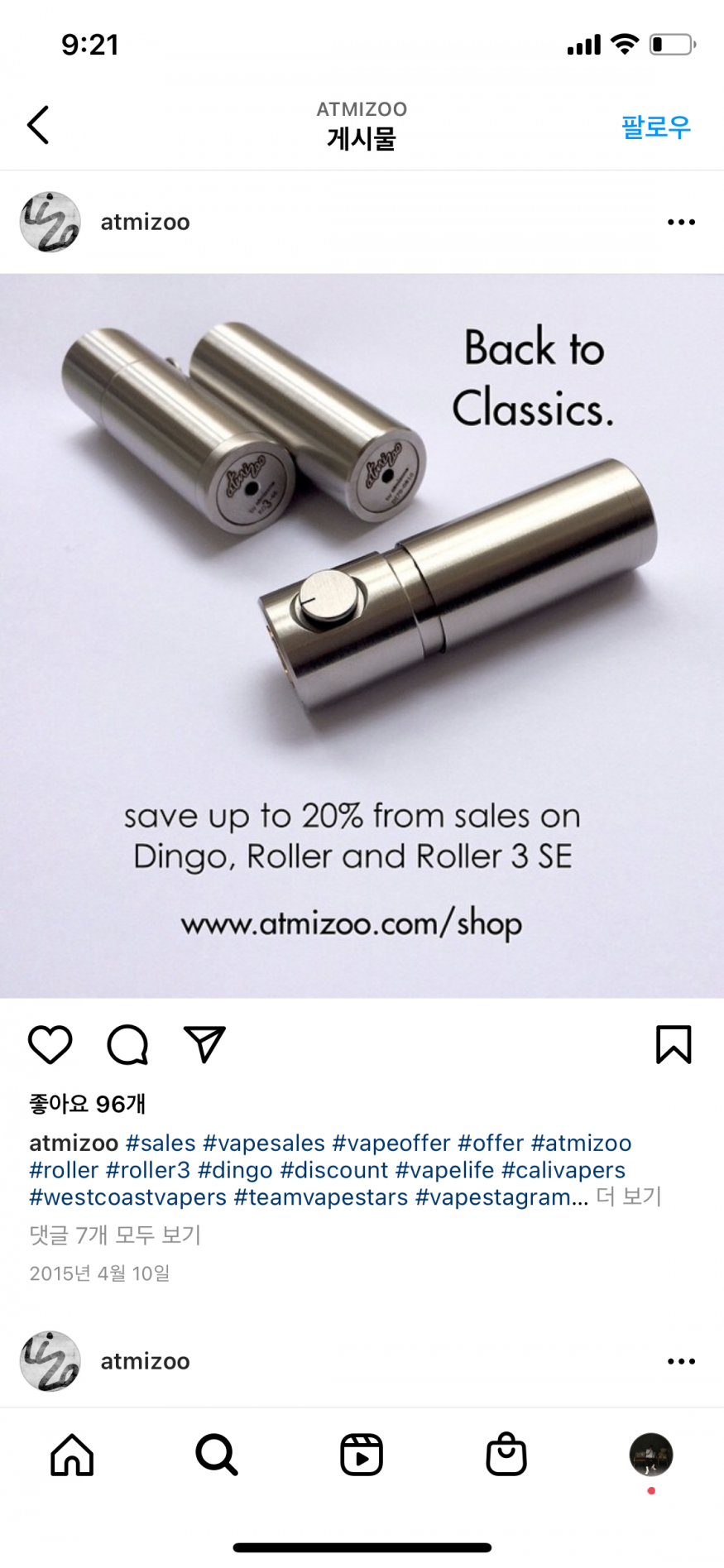This screenshot has height=1568, width=724.
Task: Switch to the Home tab
Action: (72, 1455)
